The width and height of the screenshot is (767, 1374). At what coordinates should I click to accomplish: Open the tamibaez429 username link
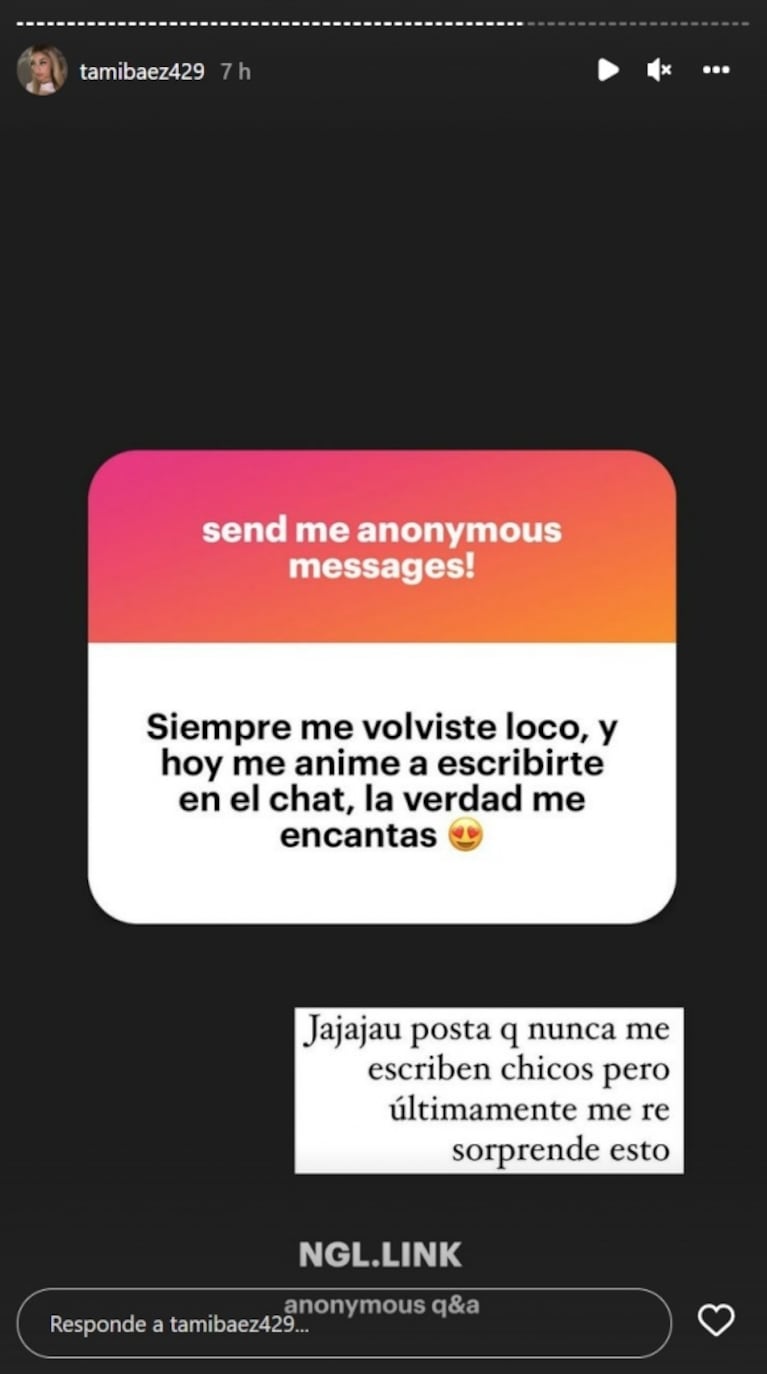[142, 72]
